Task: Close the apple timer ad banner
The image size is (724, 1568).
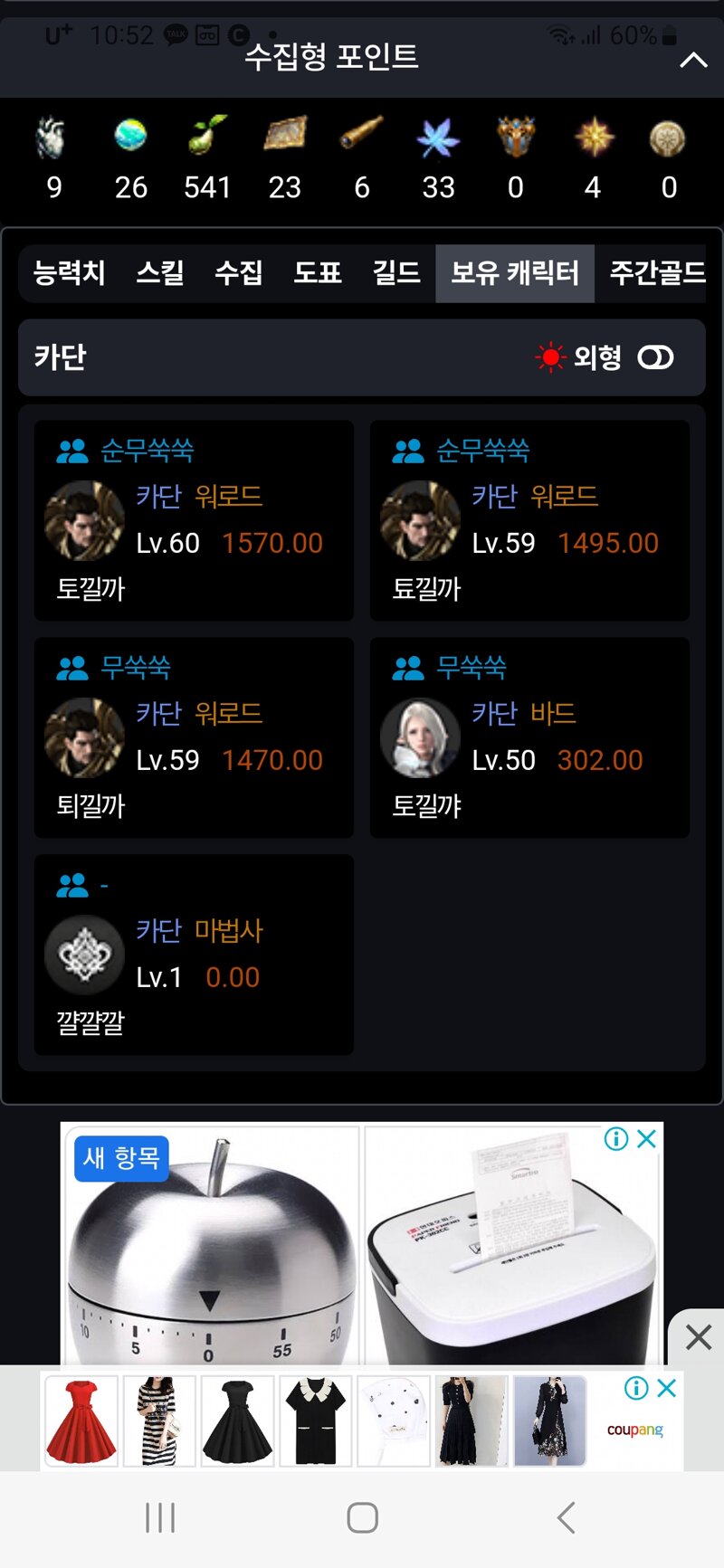Action: tap(646, 1139)
